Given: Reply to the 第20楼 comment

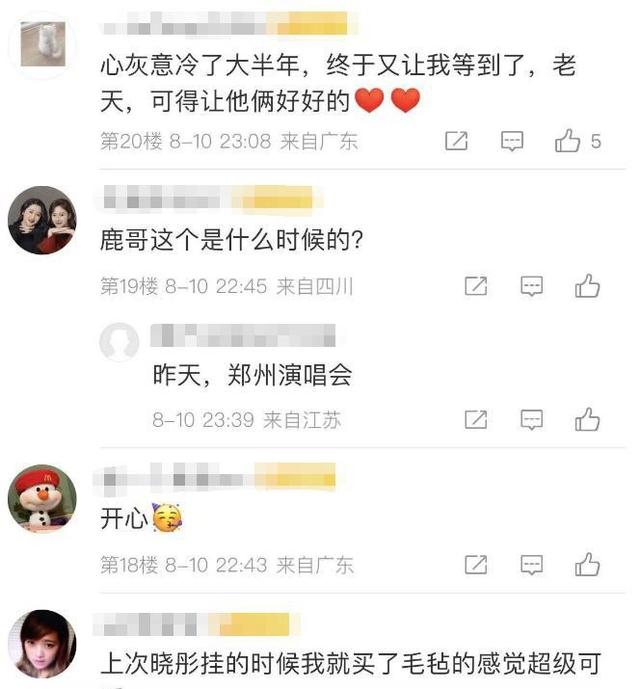Looking at the screenshot, I should [x=512, y=141].
